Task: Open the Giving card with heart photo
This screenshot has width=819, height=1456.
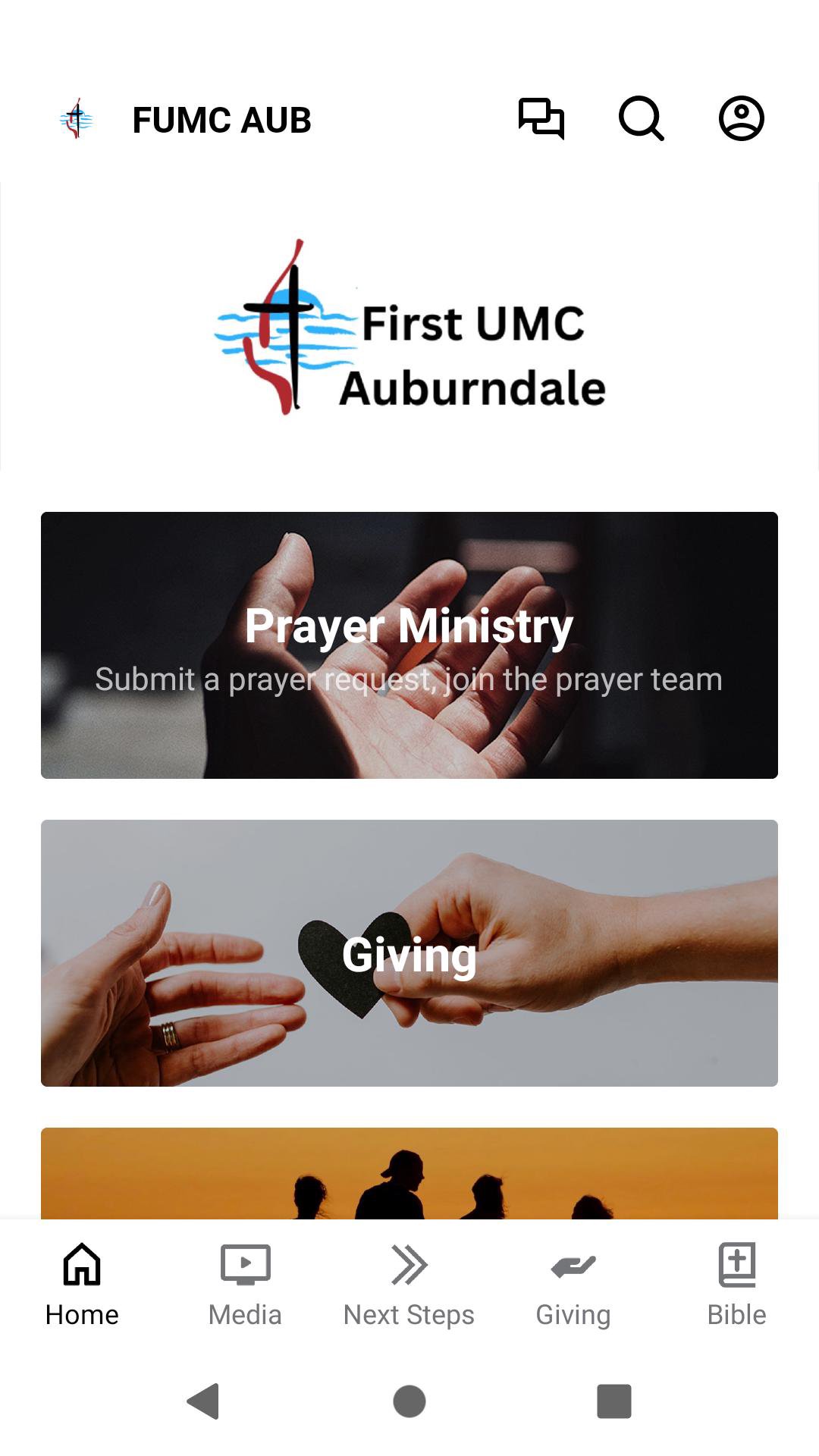Action: (x=409, y=953)
